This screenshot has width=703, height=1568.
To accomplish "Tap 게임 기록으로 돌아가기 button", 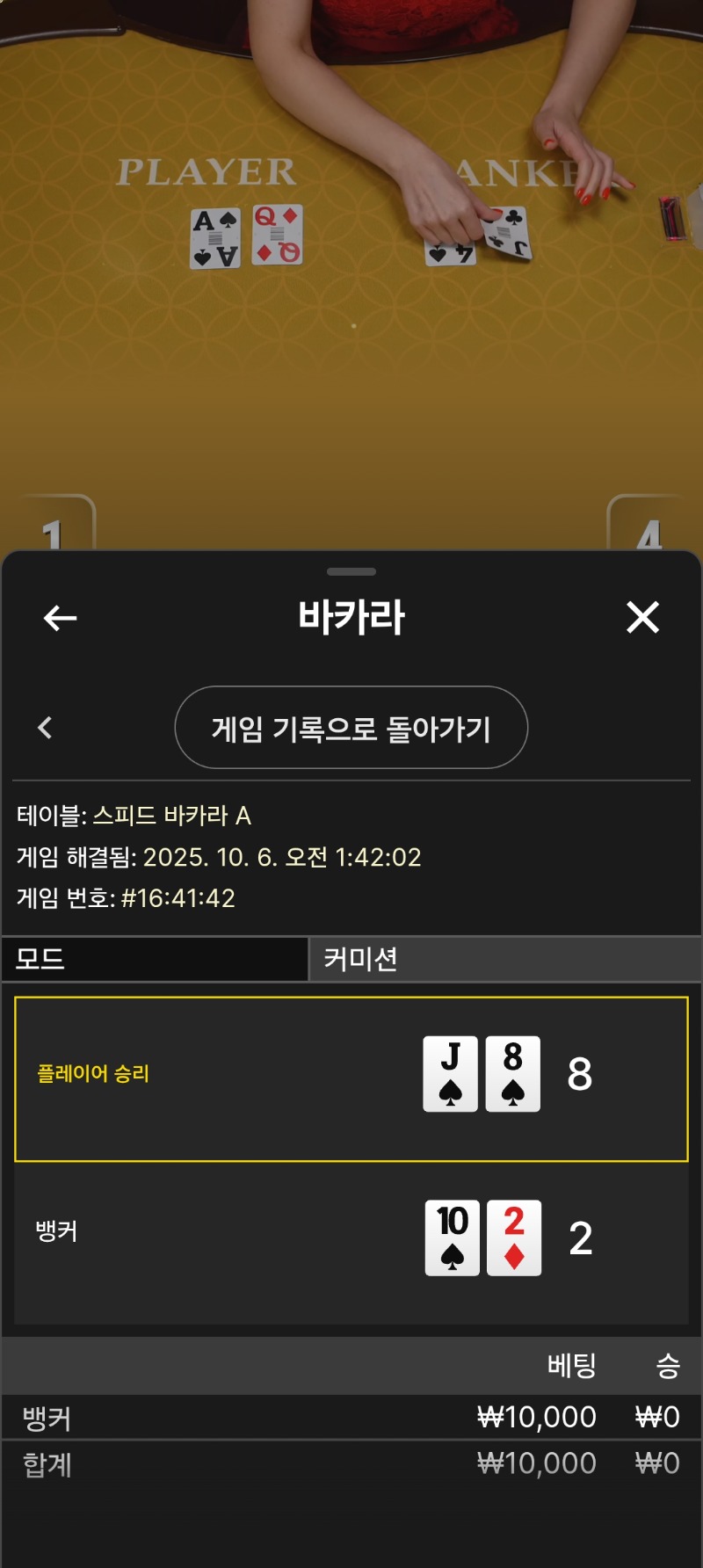I will click(351, 728).
